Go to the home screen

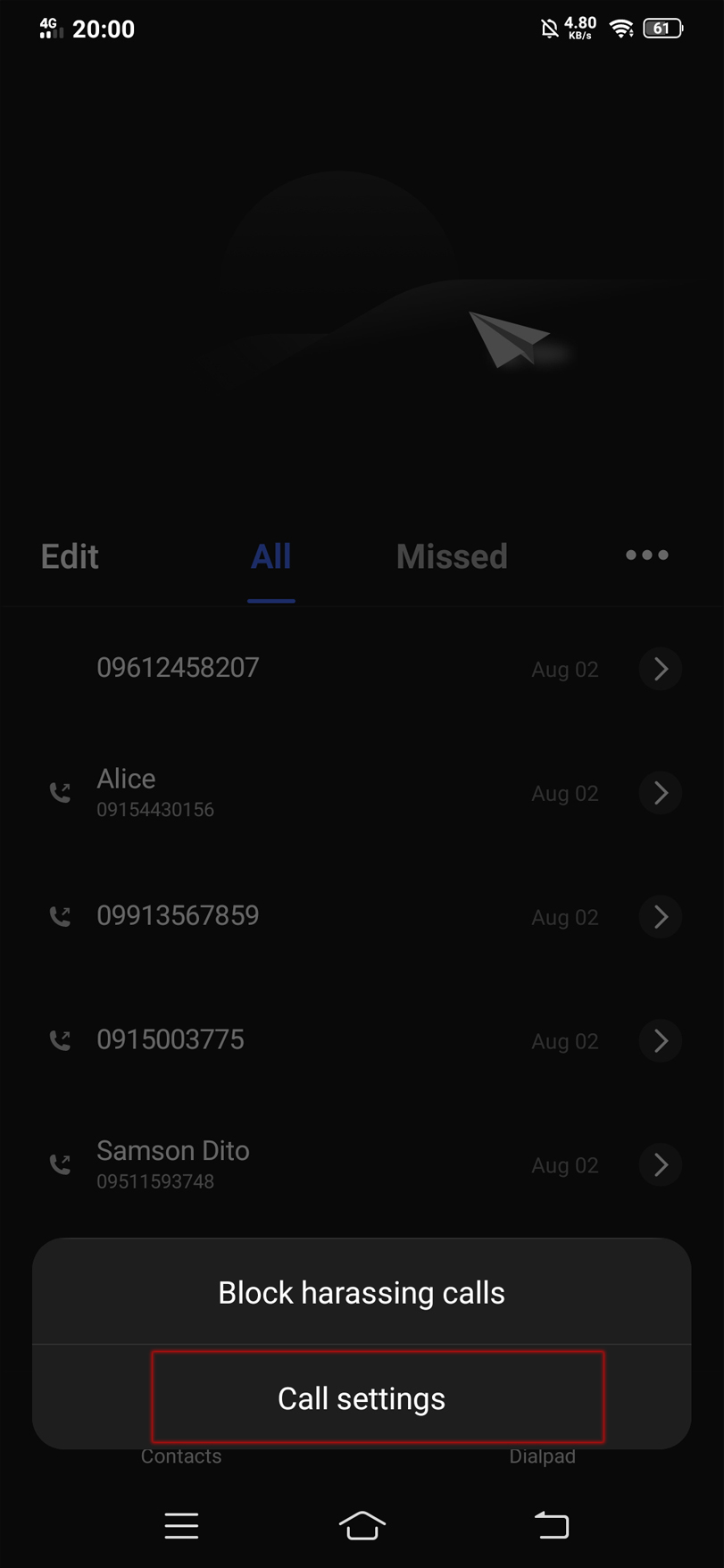(x=362, y=1525)
